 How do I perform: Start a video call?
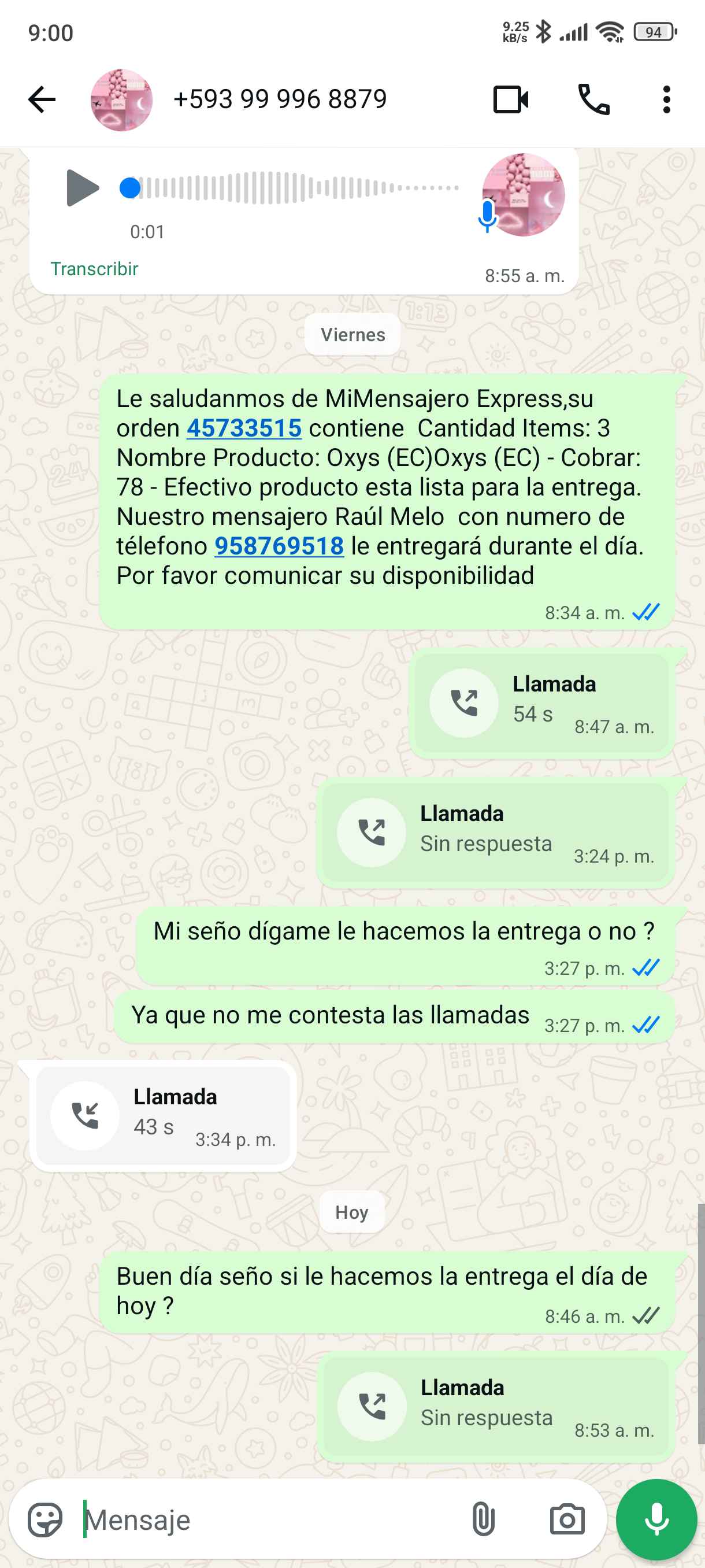pyautogui.click(x=510, y=99)
